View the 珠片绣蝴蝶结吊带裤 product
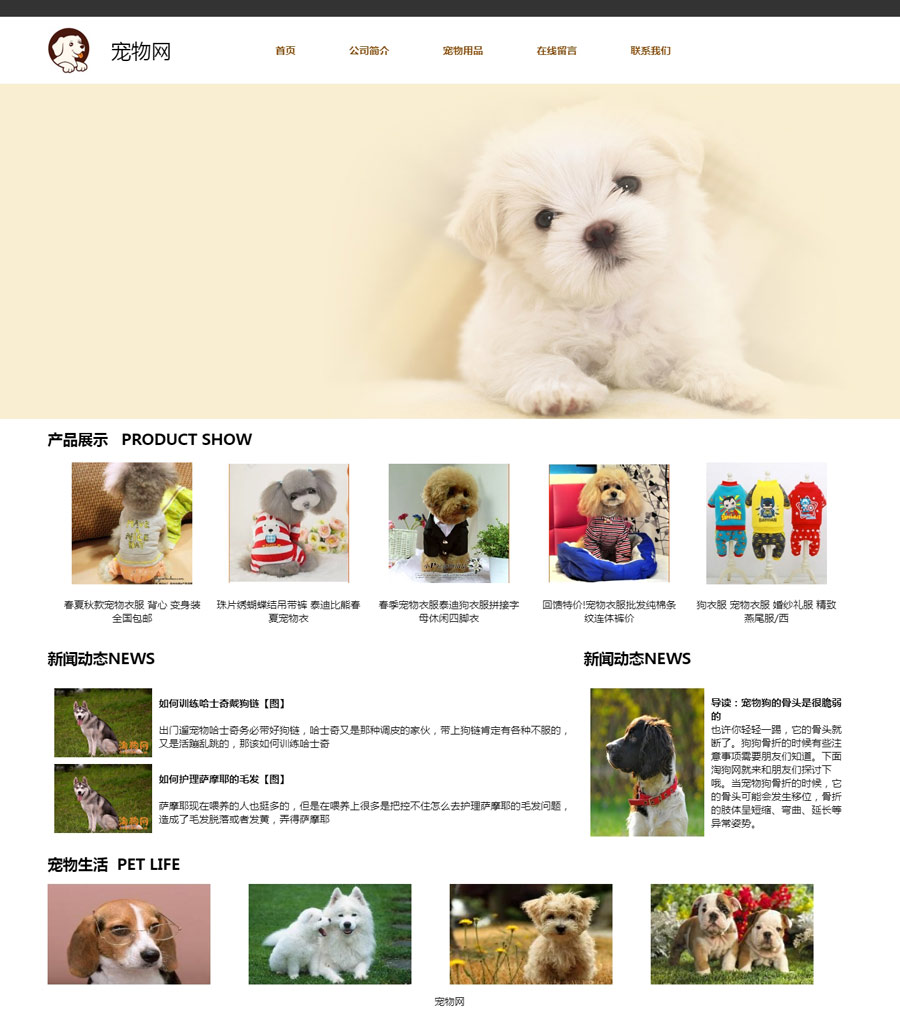900x1018 pixels. [x=289, y=523]
